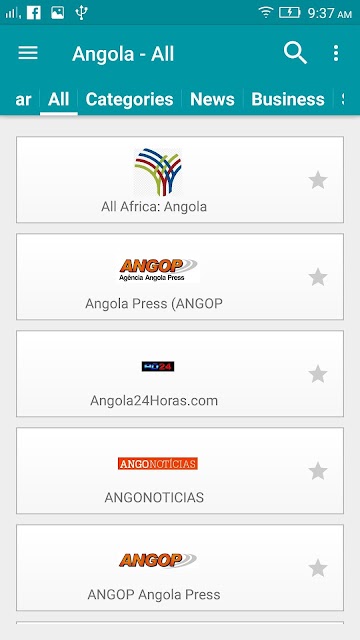This screenshot has width=360, height=640.
Task: Open the search icon
Action: pyautogui.click(x=295, y=53)
